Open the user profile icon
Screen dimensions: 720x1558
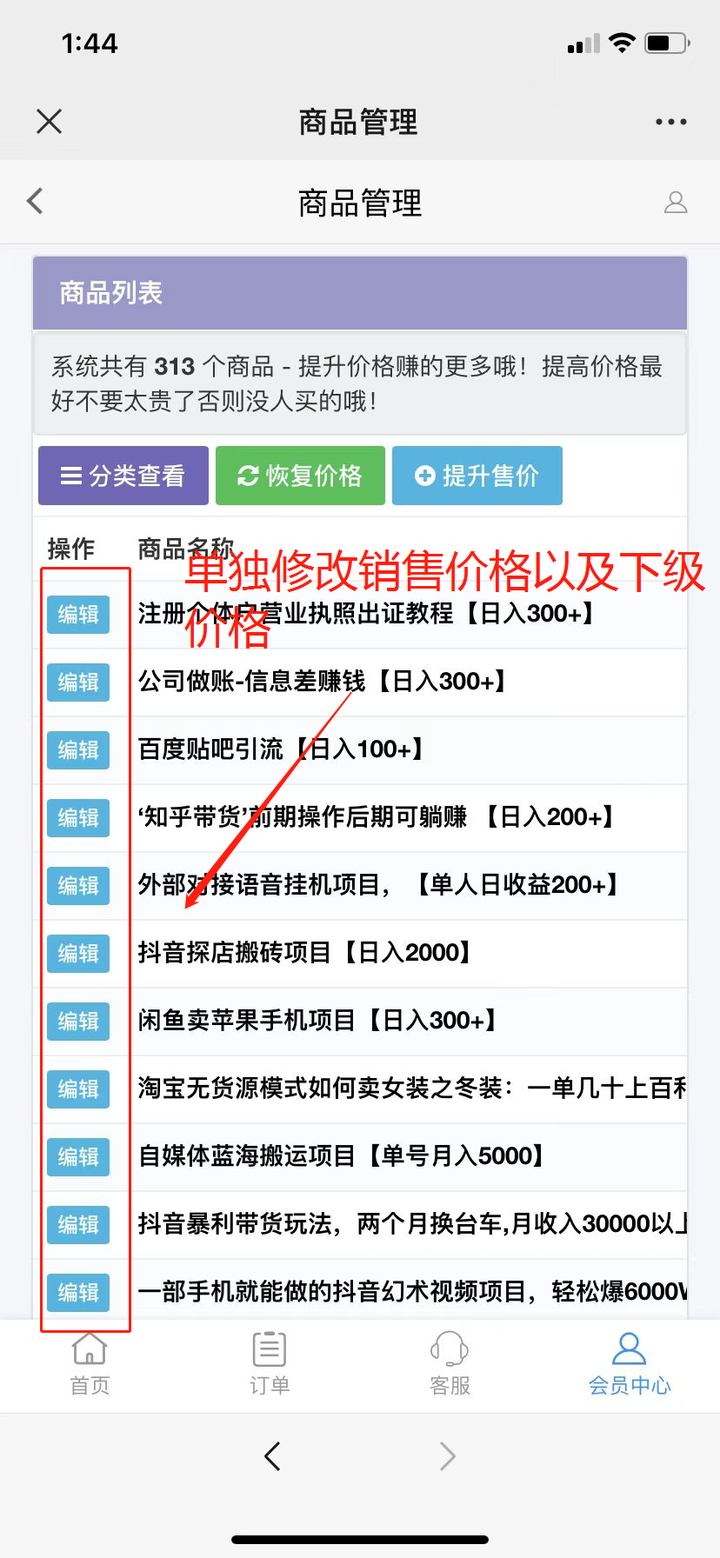676,202
